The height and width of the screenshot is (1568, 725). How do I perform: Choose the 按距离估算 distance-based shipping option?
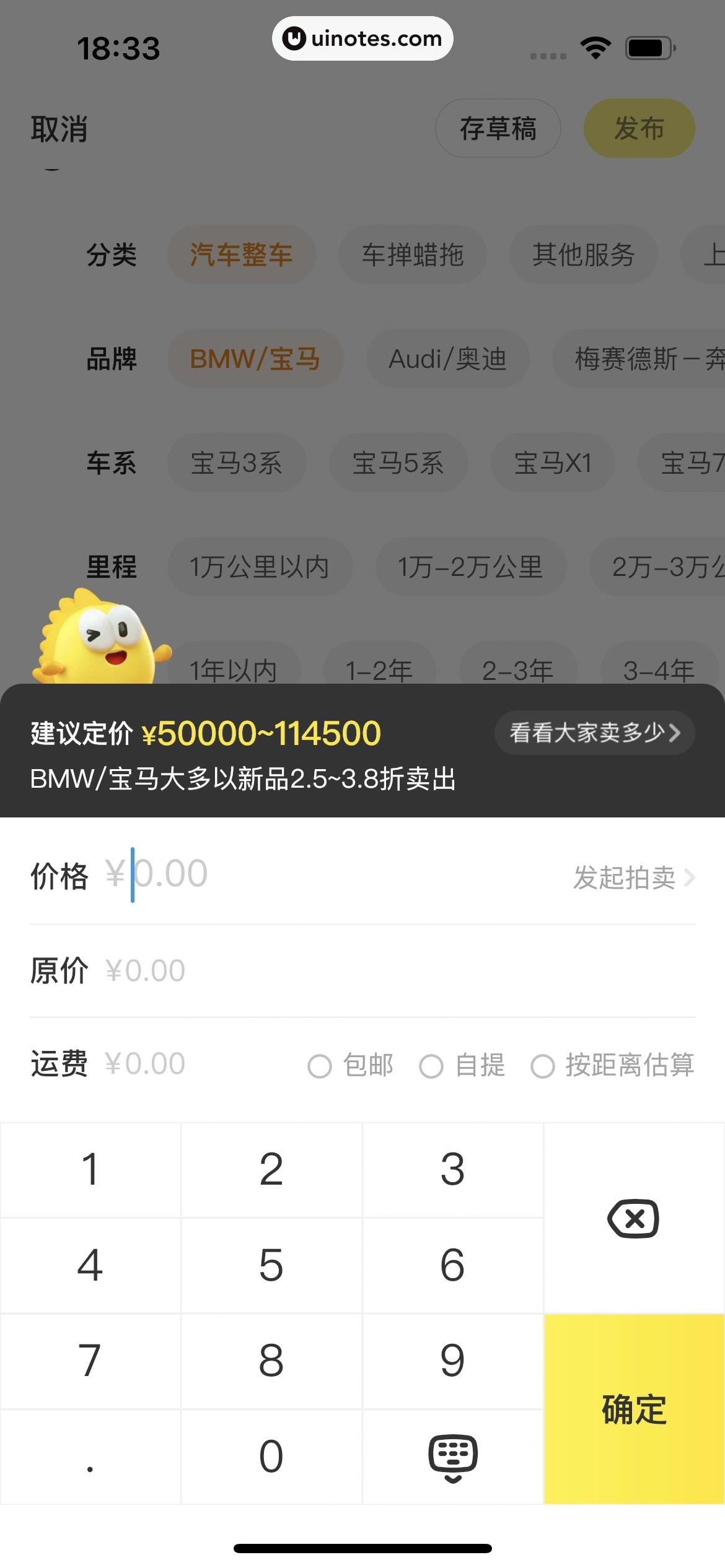point(613,1065)
